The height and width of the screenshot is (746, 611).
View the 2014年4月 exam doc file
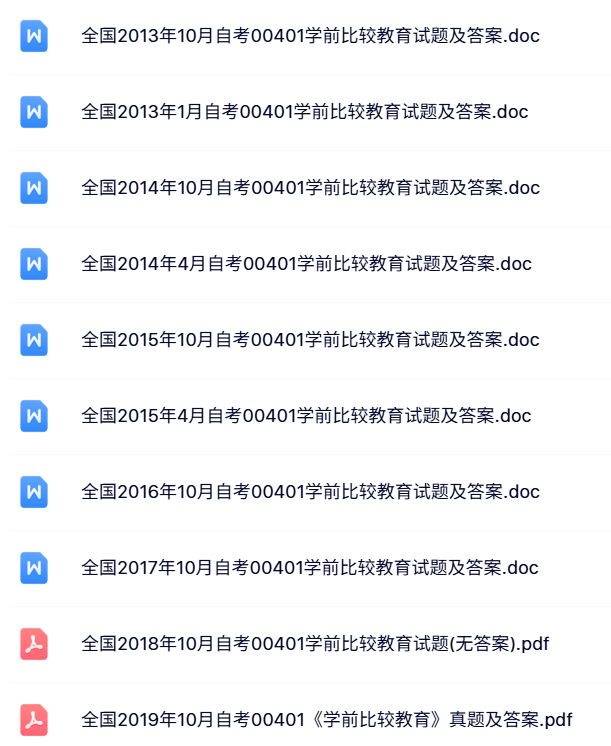(x=306, y=264)
